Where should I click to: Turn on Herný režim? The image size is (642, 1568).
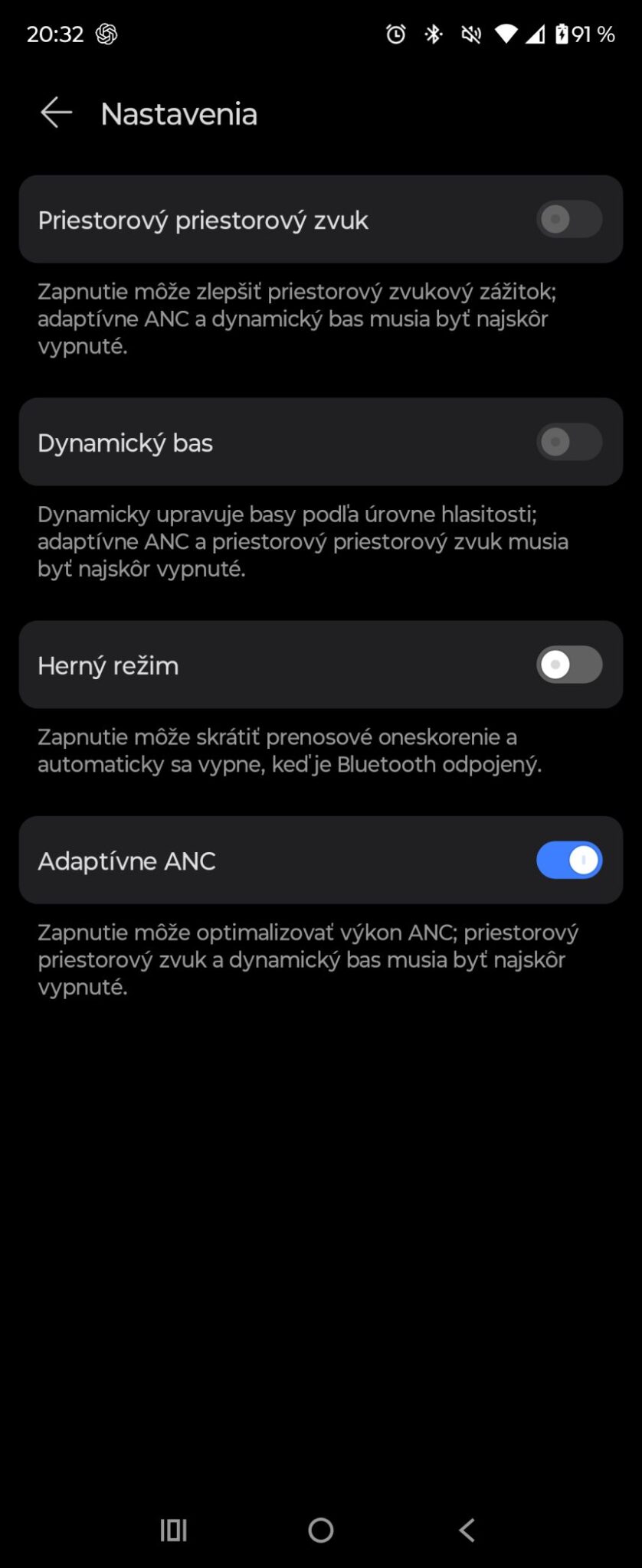click(568, 665)
